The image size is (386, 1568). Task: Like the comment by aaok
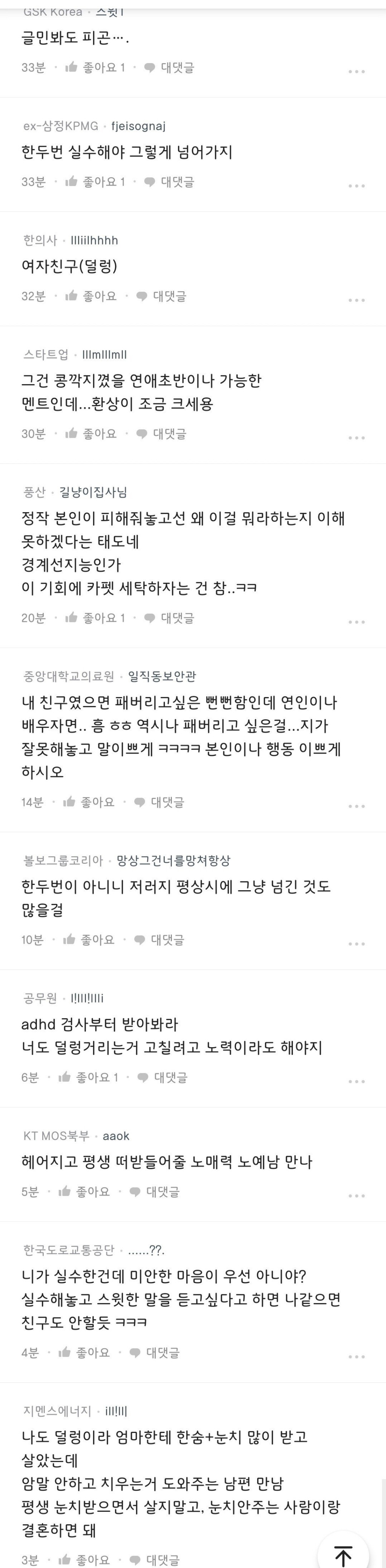pyautogui.click(x=84, y=1191)
